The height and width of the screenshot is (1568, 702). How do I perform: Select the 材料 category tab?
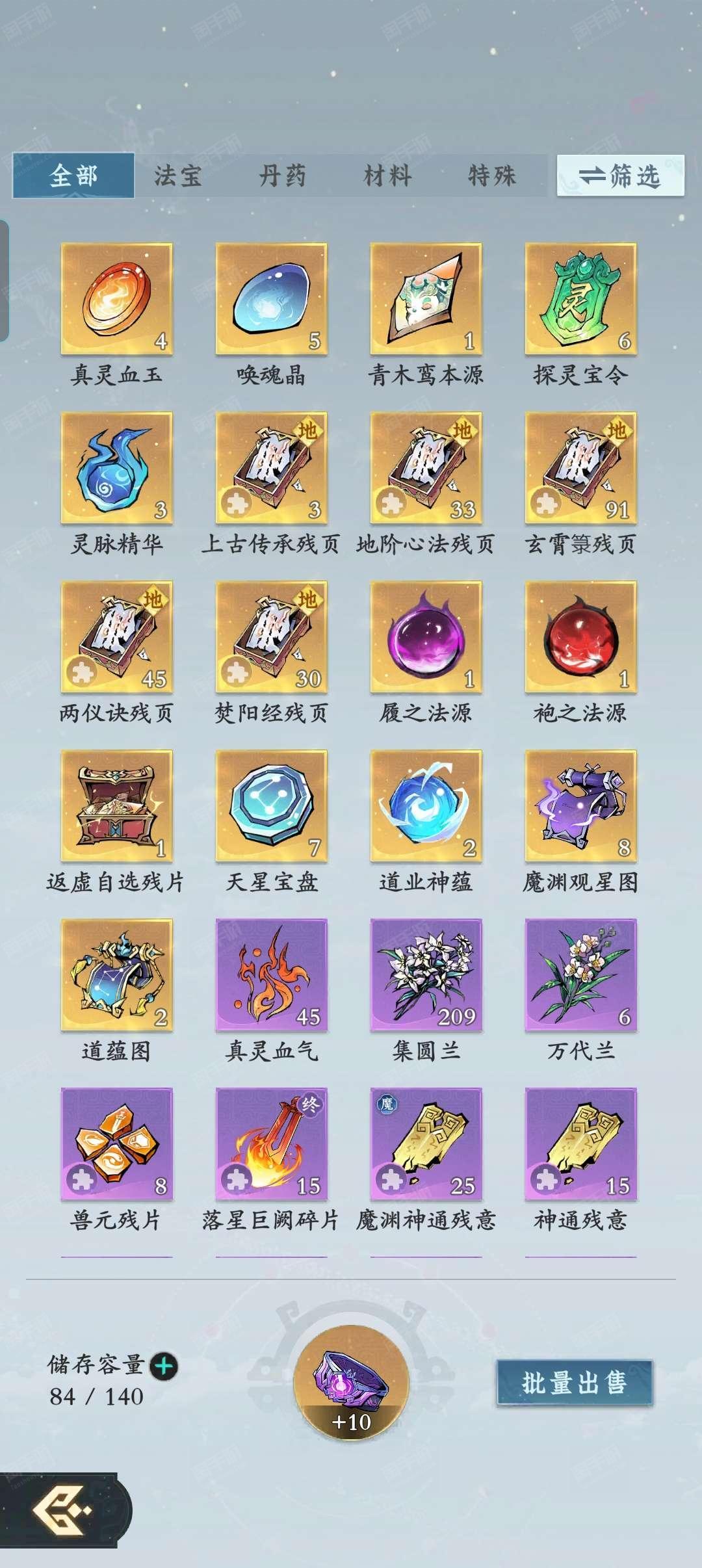387,176
